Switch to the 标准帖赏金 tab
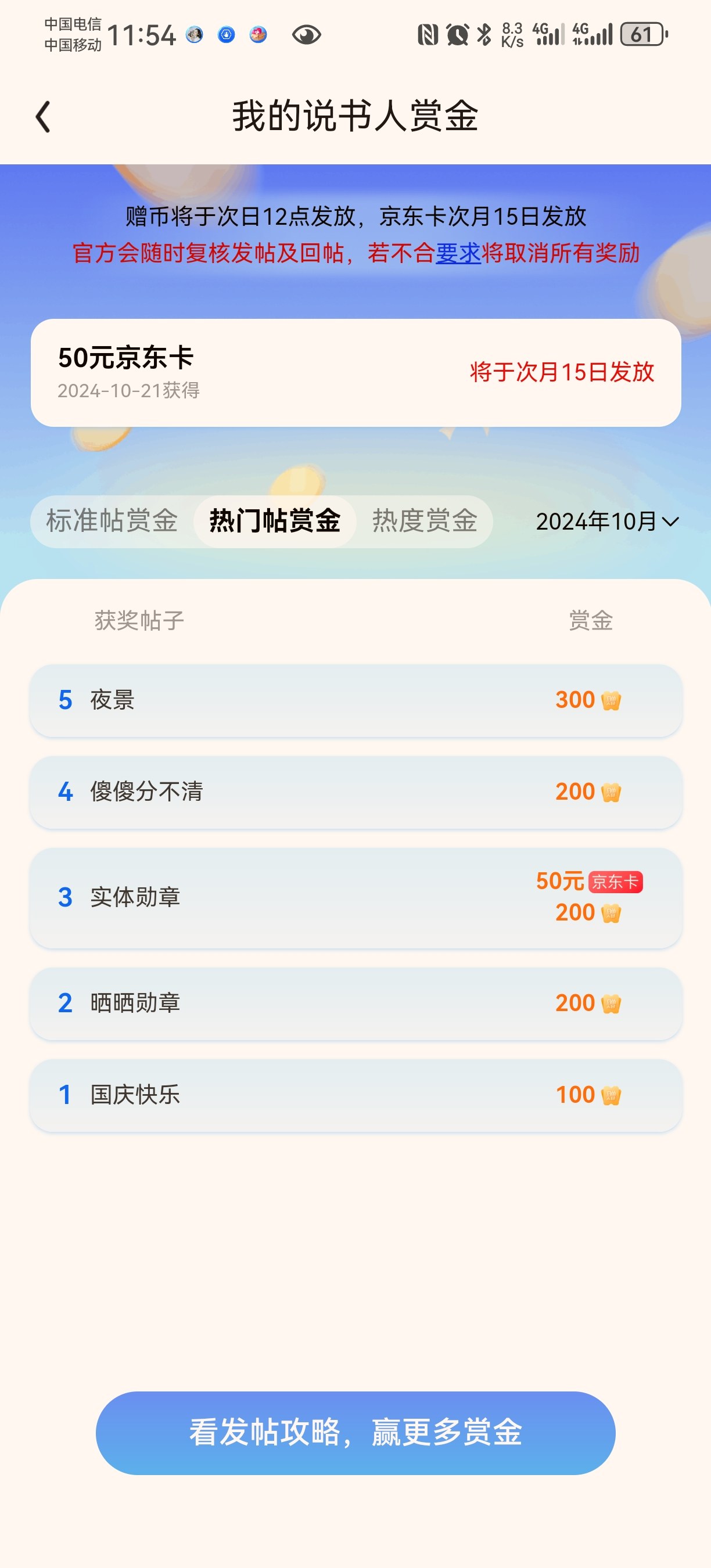Image resolution: width=711 pixels, height=1568 pixels. coord(112,521)
